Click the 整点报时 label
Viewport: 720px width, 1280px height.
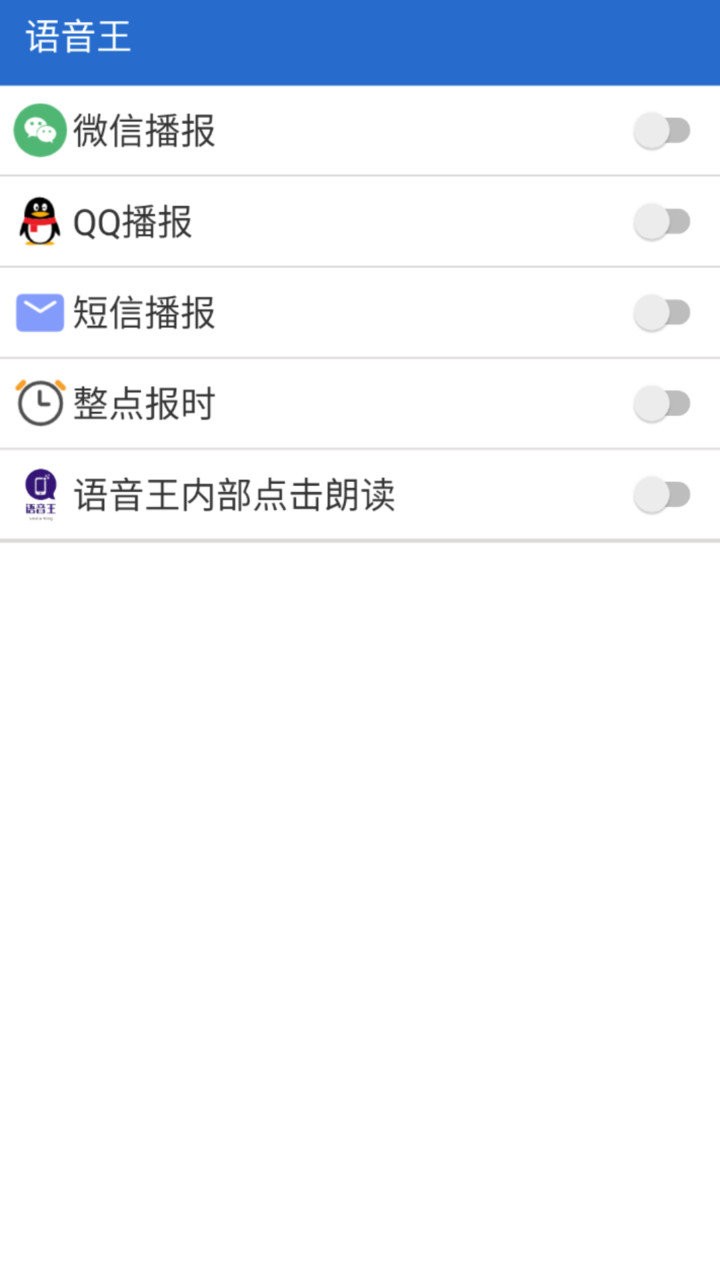(x=142, y=404)
